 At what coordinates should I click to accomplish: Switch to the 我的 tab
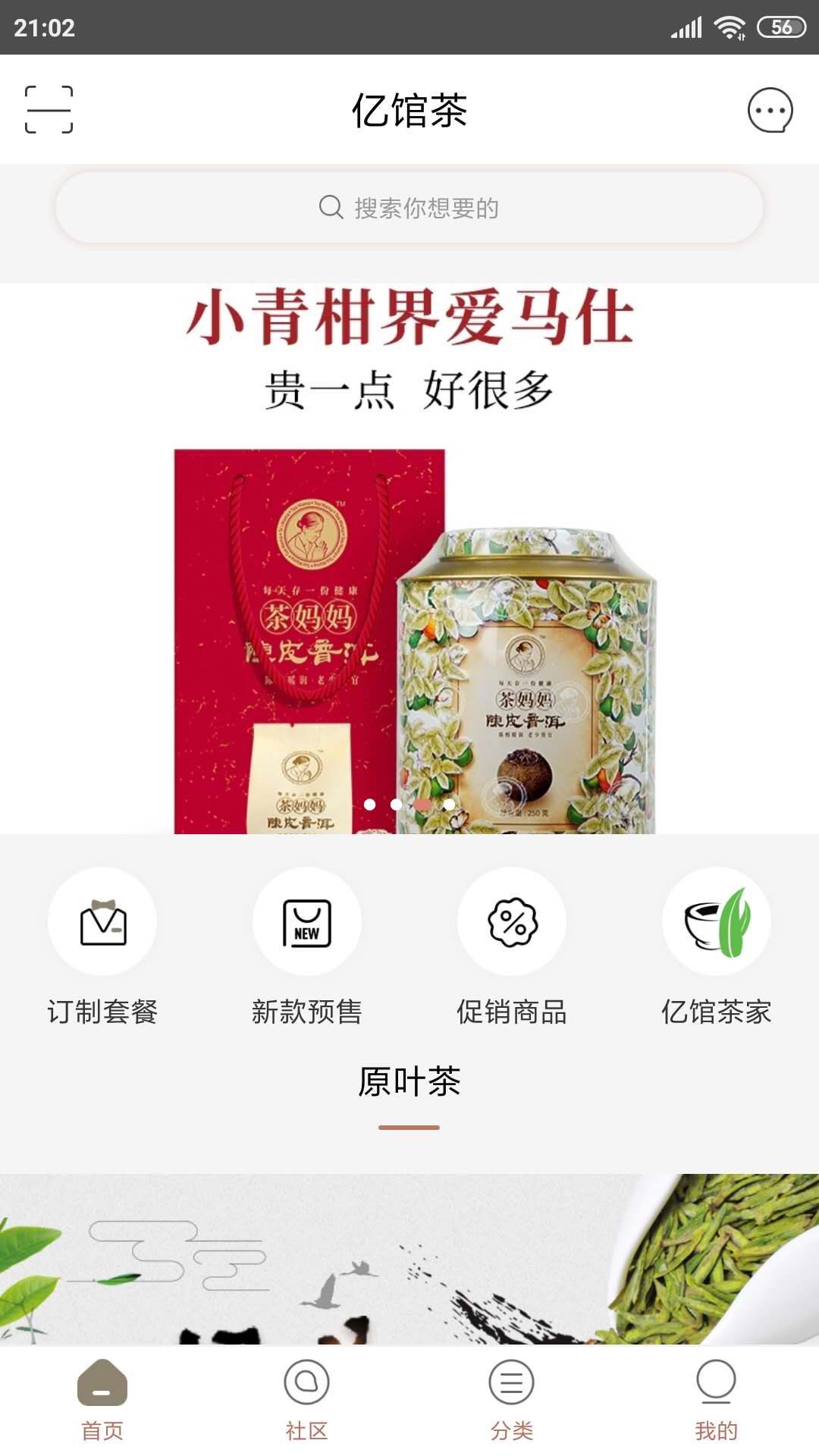tap(717, 1399)
